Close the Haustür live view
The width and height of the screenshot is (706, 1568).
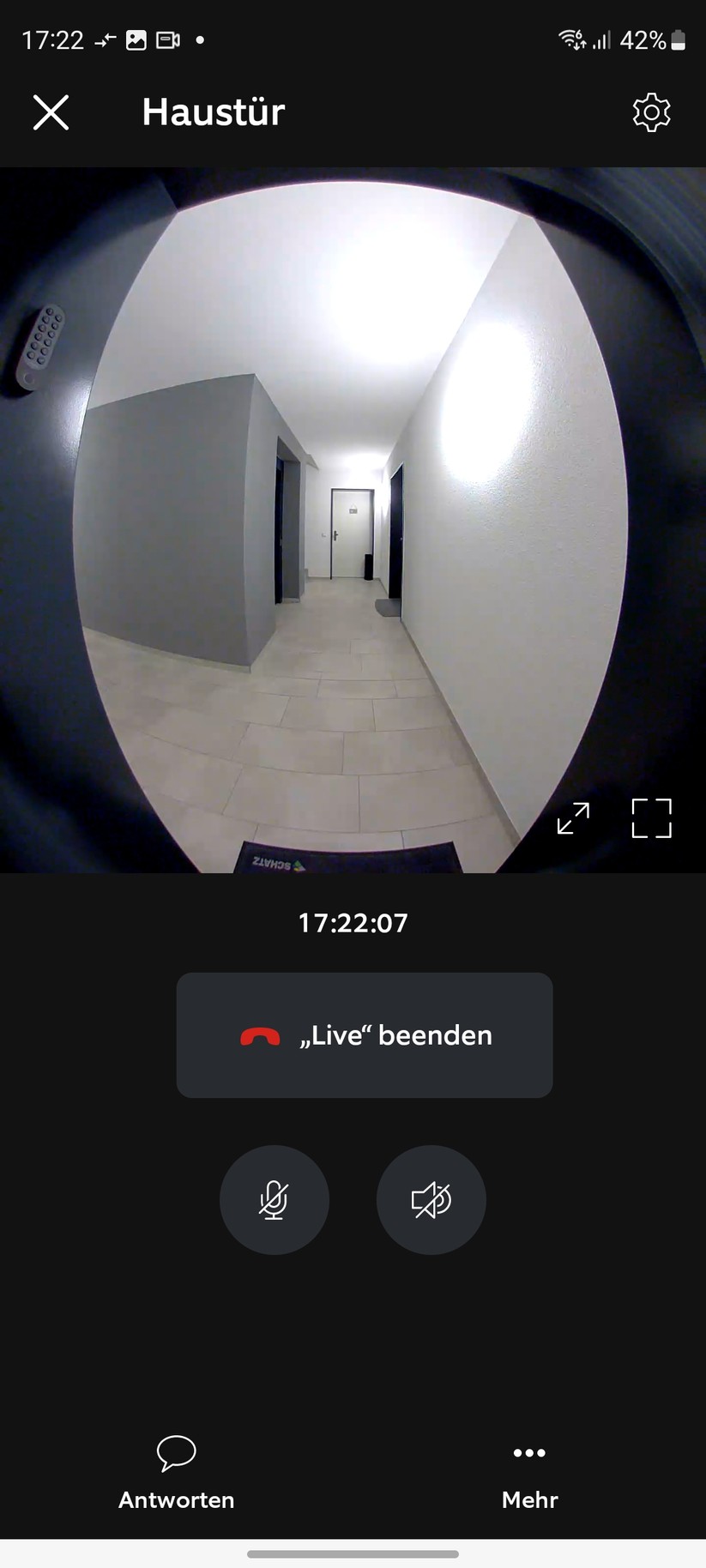pos(51,112)
